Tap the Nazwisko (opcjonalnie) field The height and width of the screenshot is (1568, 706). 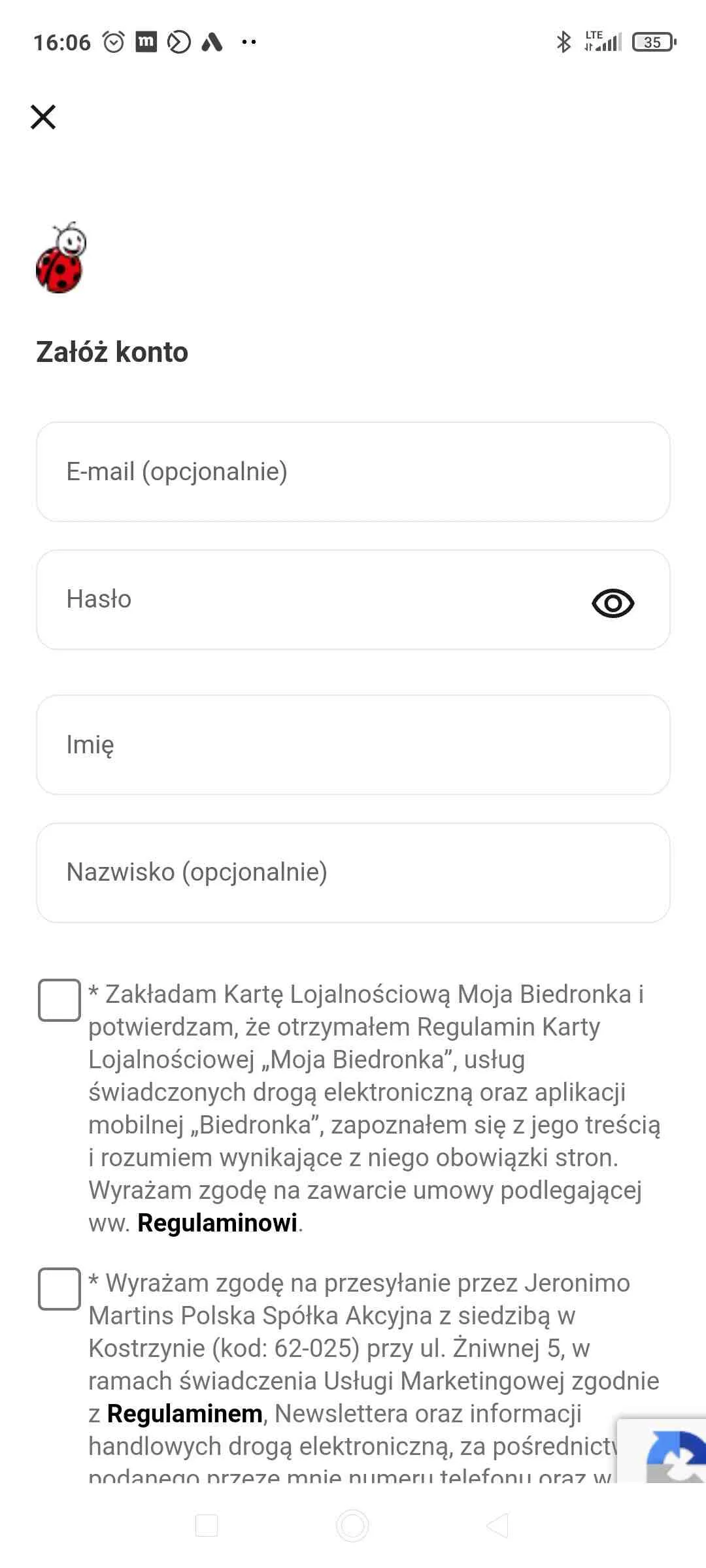[353, 873]
